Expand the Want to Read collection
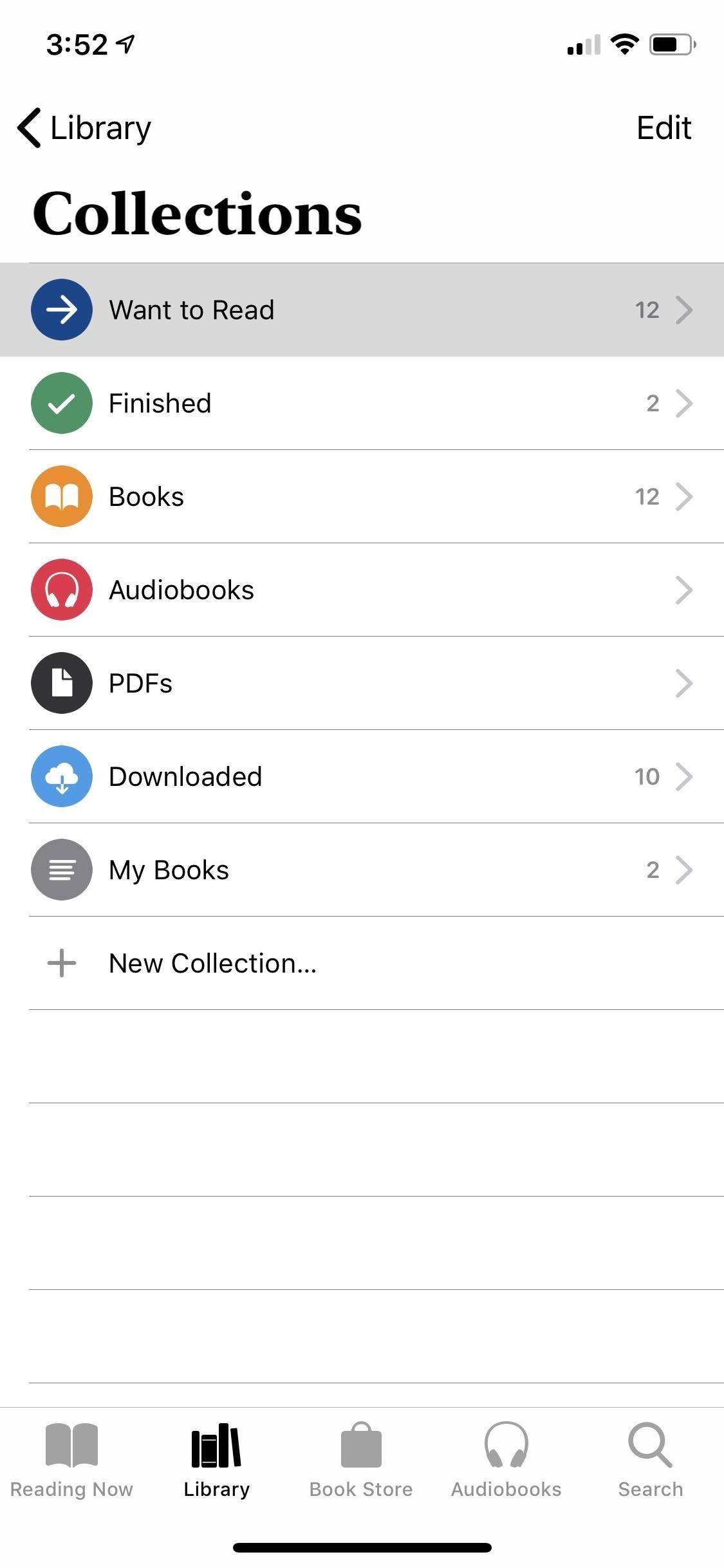Screen dimensions: 724x1568 [x=684, y=309]
